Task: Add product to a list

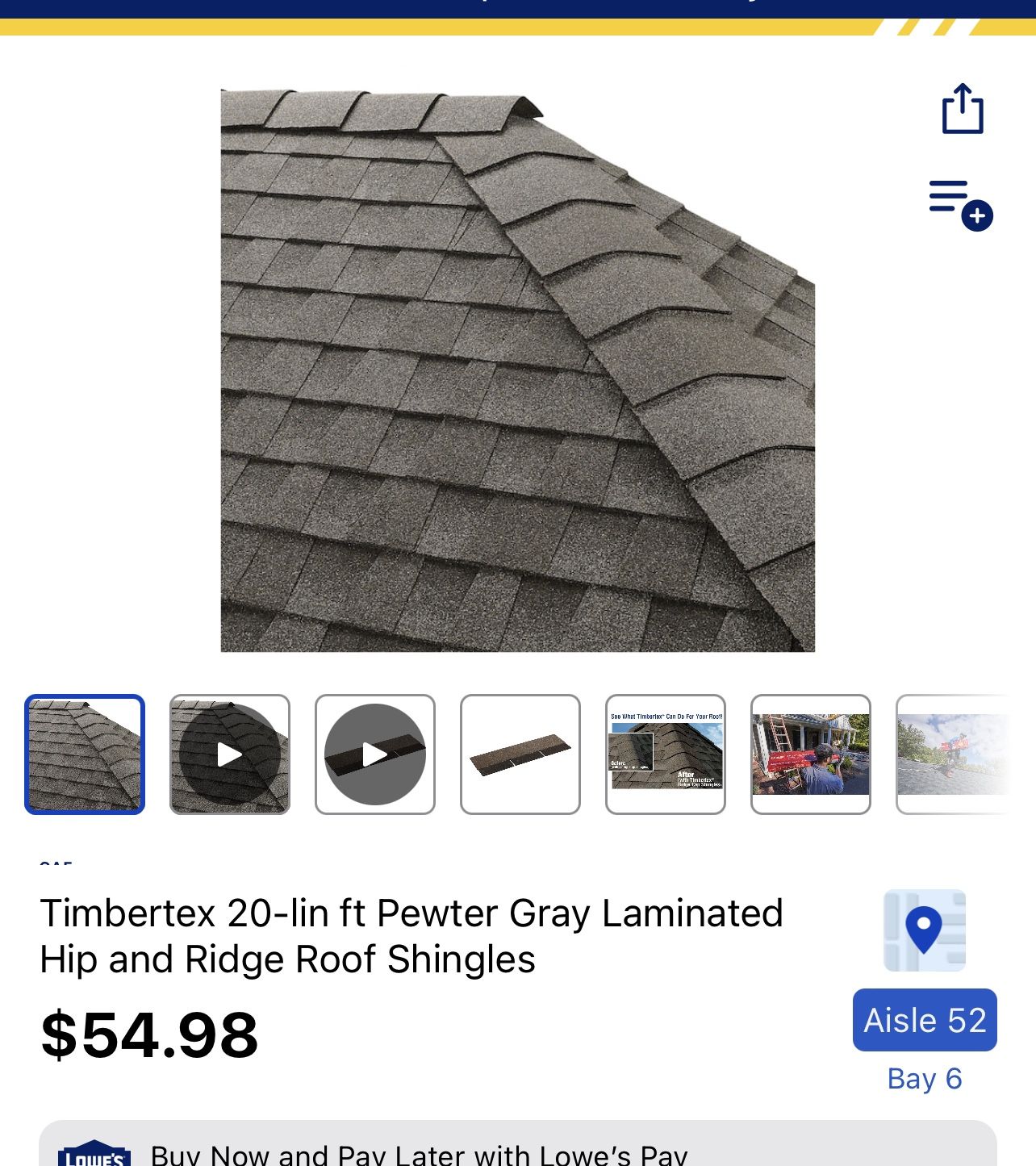Action: point(960,205)
